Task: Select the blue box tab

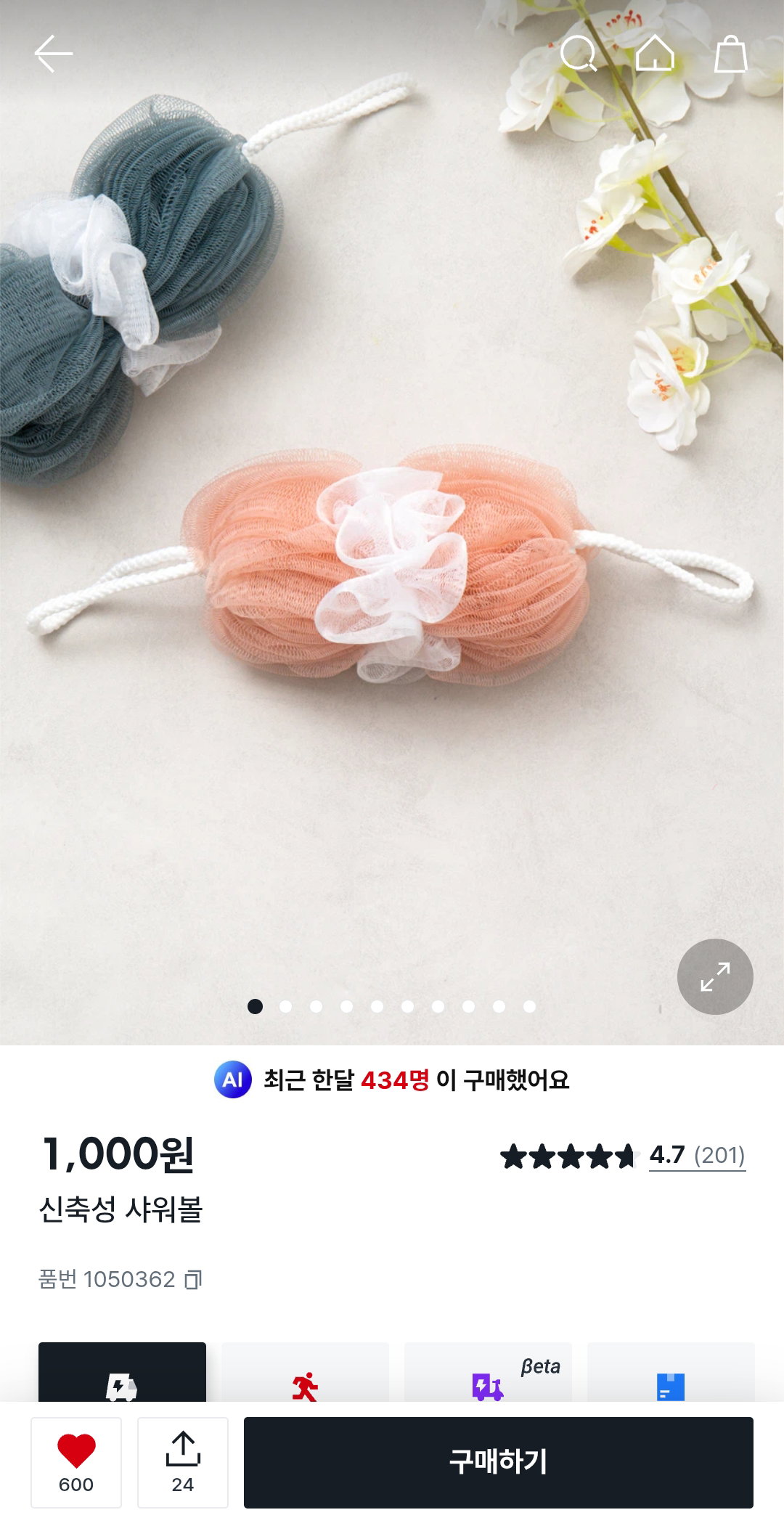Action: pos(671,1372)
